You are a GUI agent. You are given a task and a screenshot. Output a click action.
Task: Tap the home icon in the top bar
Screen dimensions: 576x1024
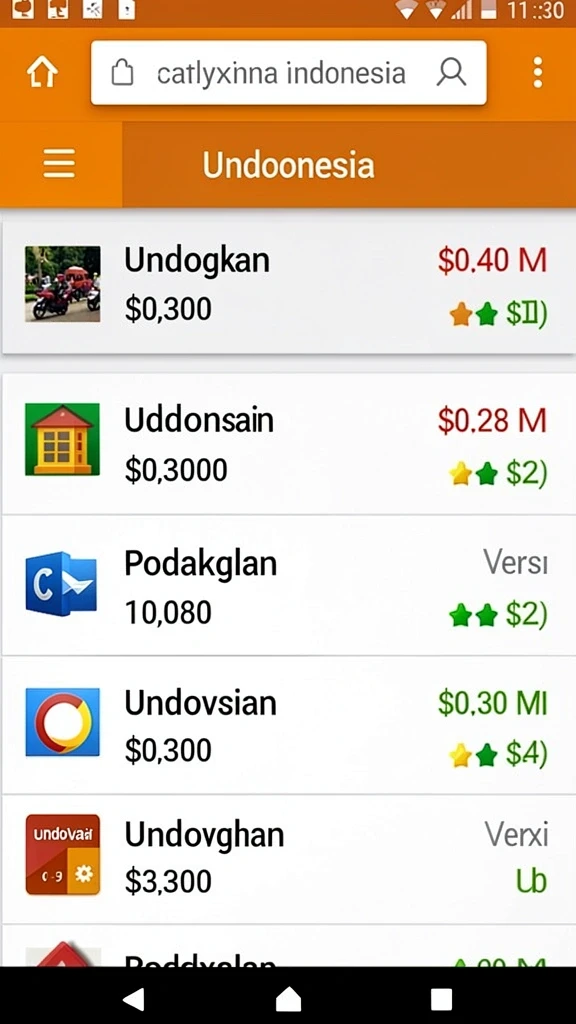coord(42,72)
